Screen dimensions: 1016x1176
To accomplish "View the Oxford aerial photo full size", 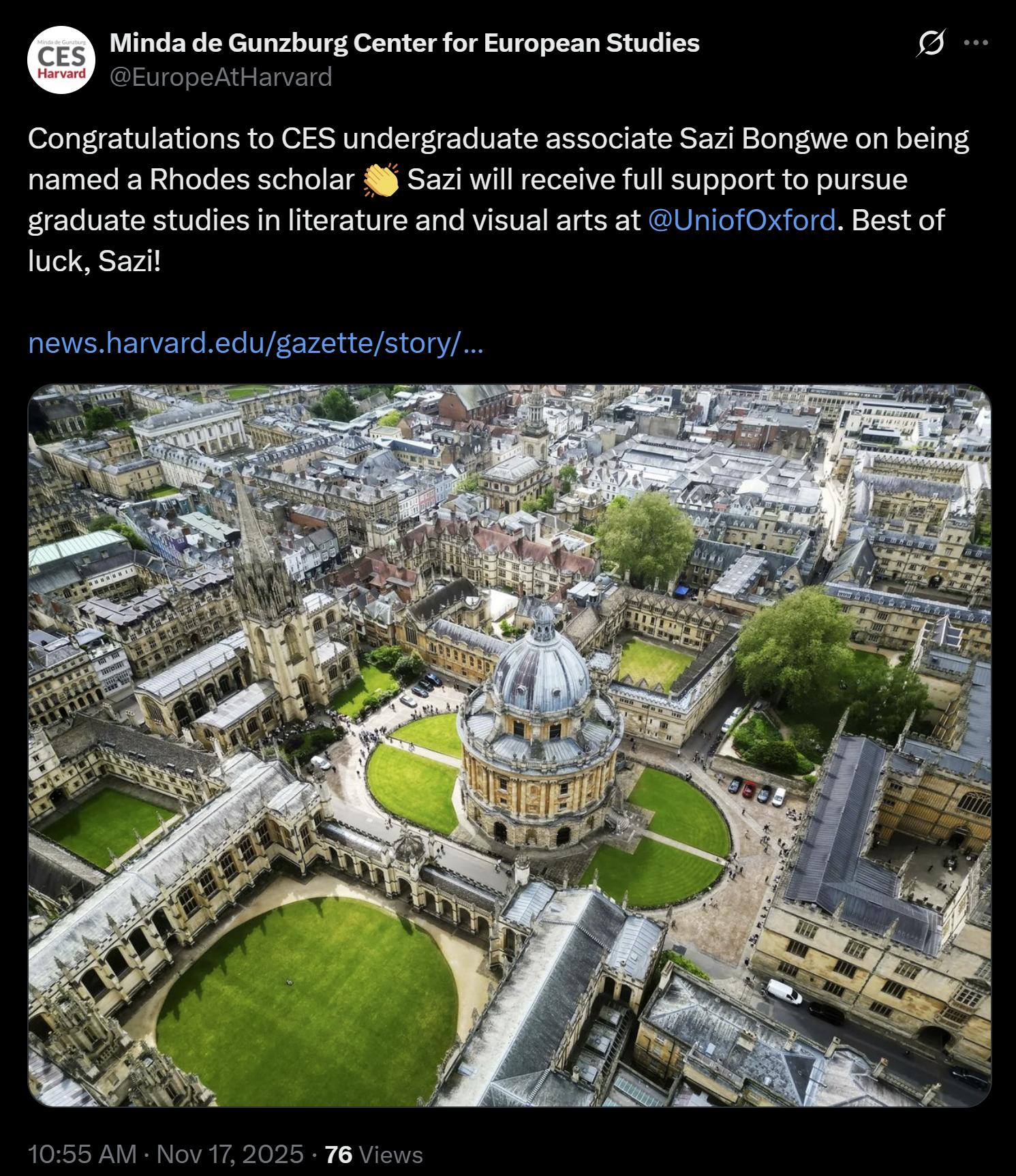I will click(509, 745).
